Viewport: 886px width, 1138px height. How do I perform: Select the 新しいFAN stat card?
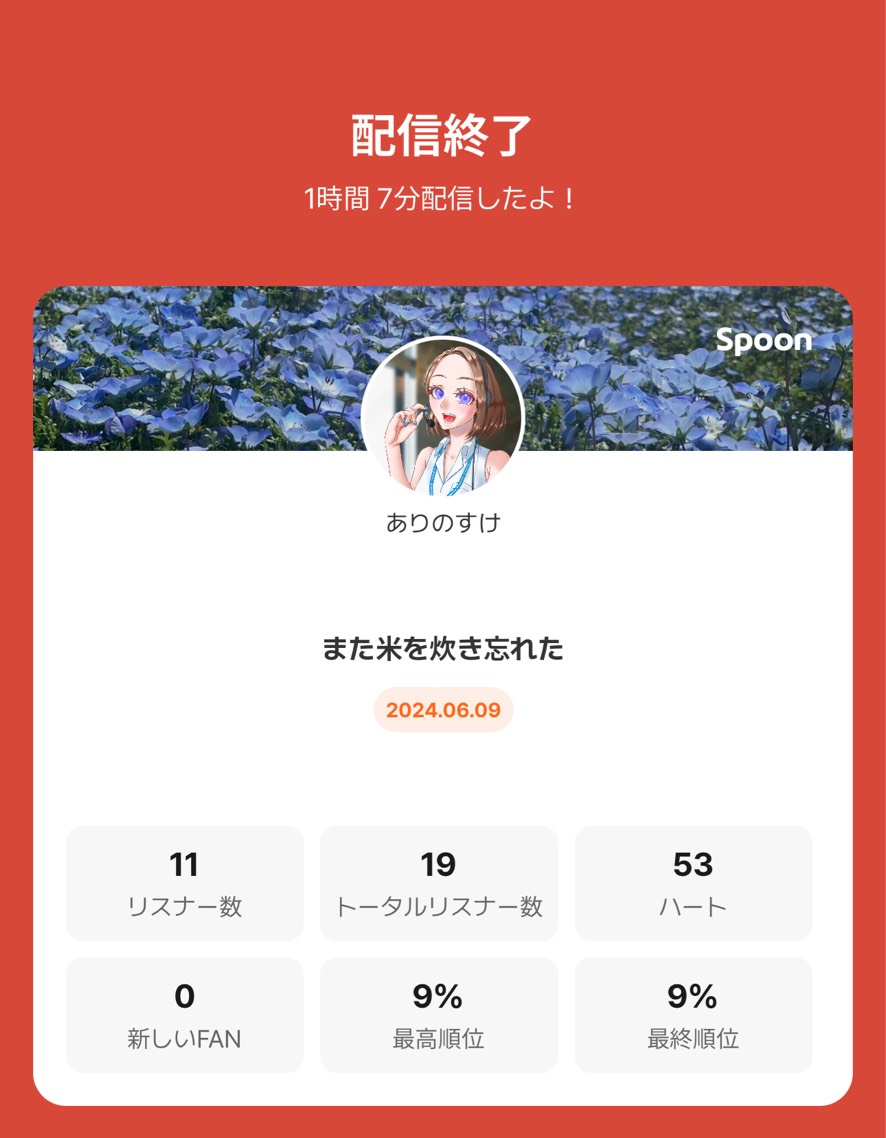point(184,1015)
